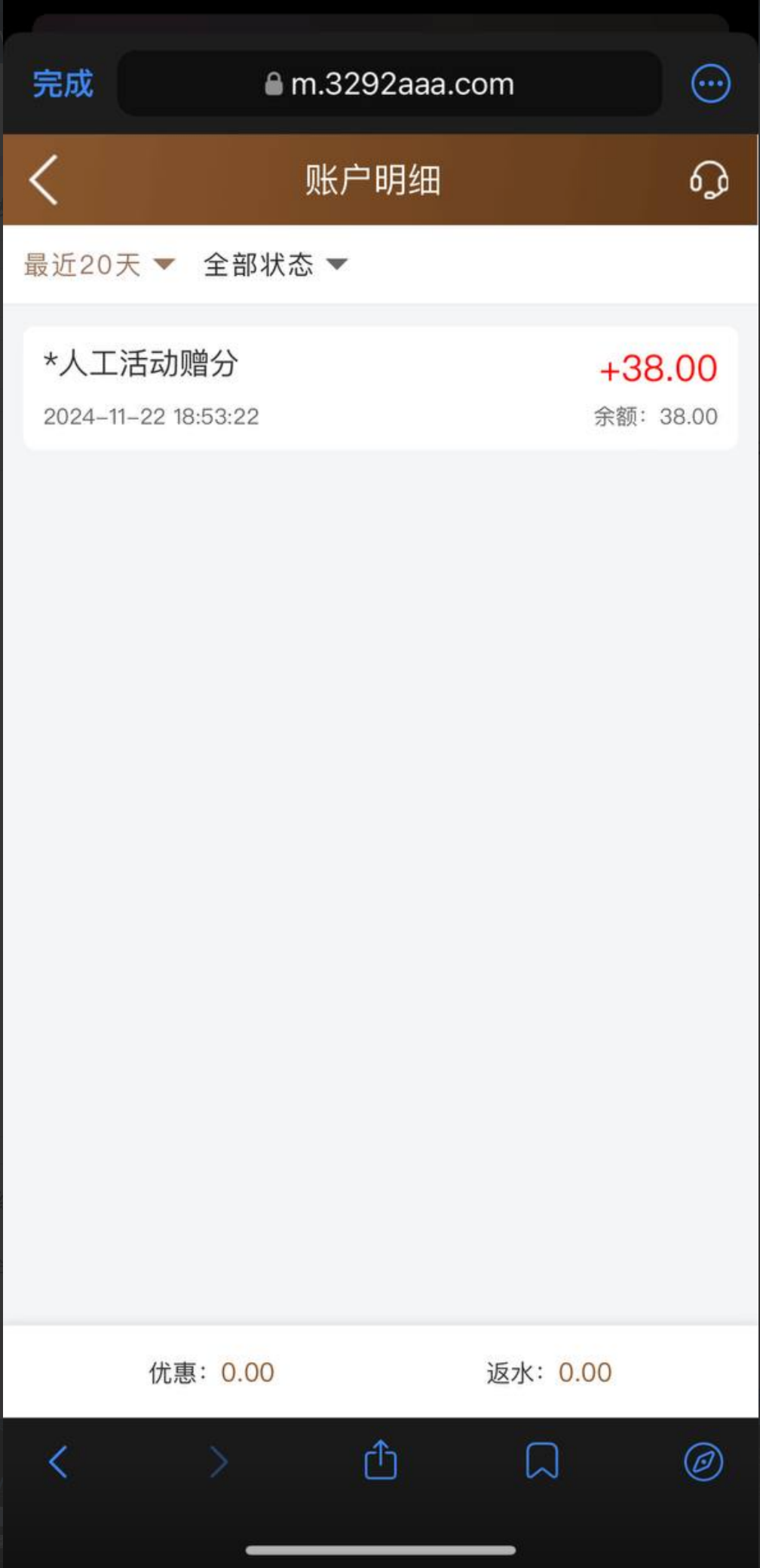Image resolution: width=760 pixels, height=1568 pixels.
Task: Open the 人工活动赠分 transaction record
Action: pos(380,388)
